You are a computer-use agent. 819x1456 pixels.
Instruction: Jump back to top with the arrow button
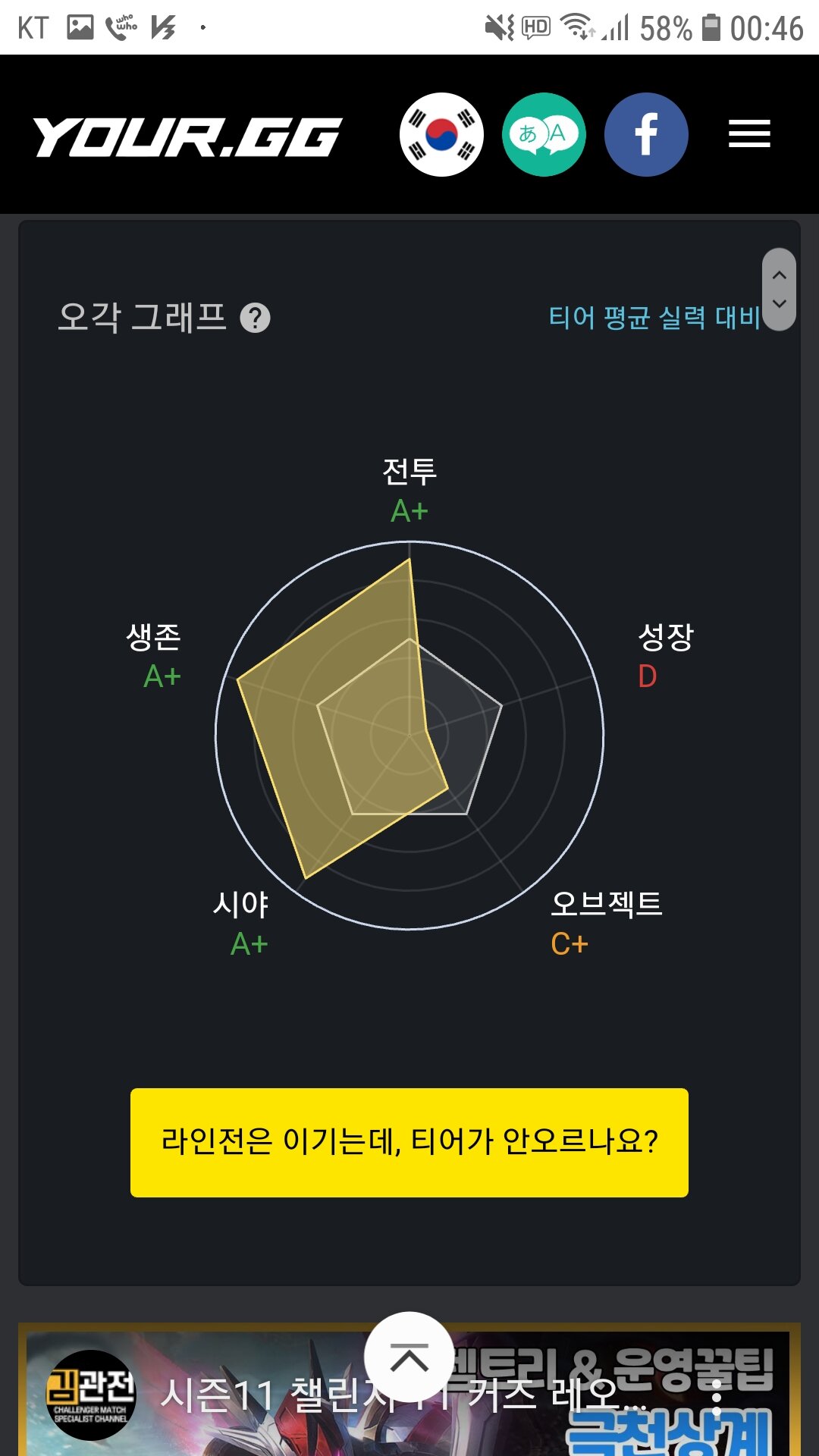(x=409, y=1357)
